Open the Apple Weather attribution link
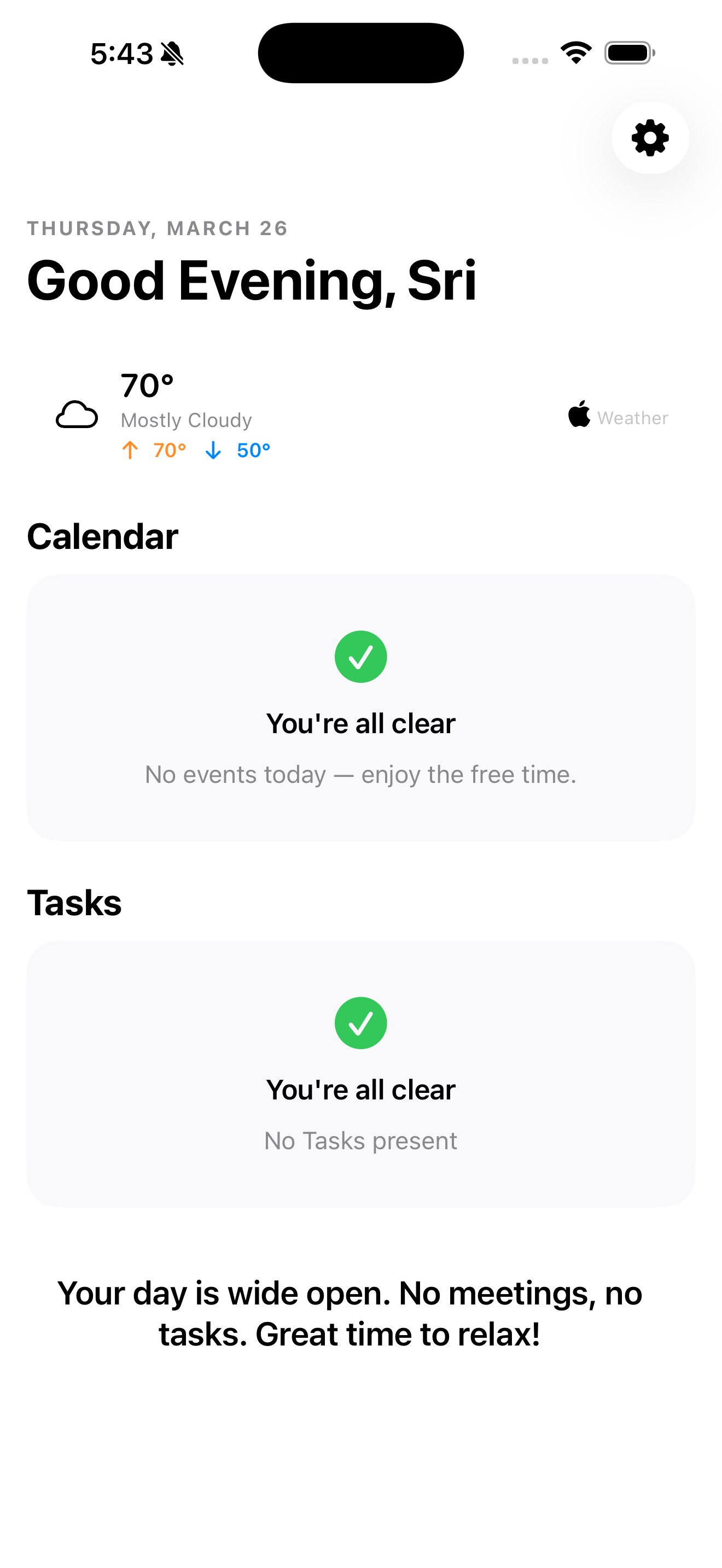The image size is (722, 1568). pyautogui.click(x=618, y=417)
